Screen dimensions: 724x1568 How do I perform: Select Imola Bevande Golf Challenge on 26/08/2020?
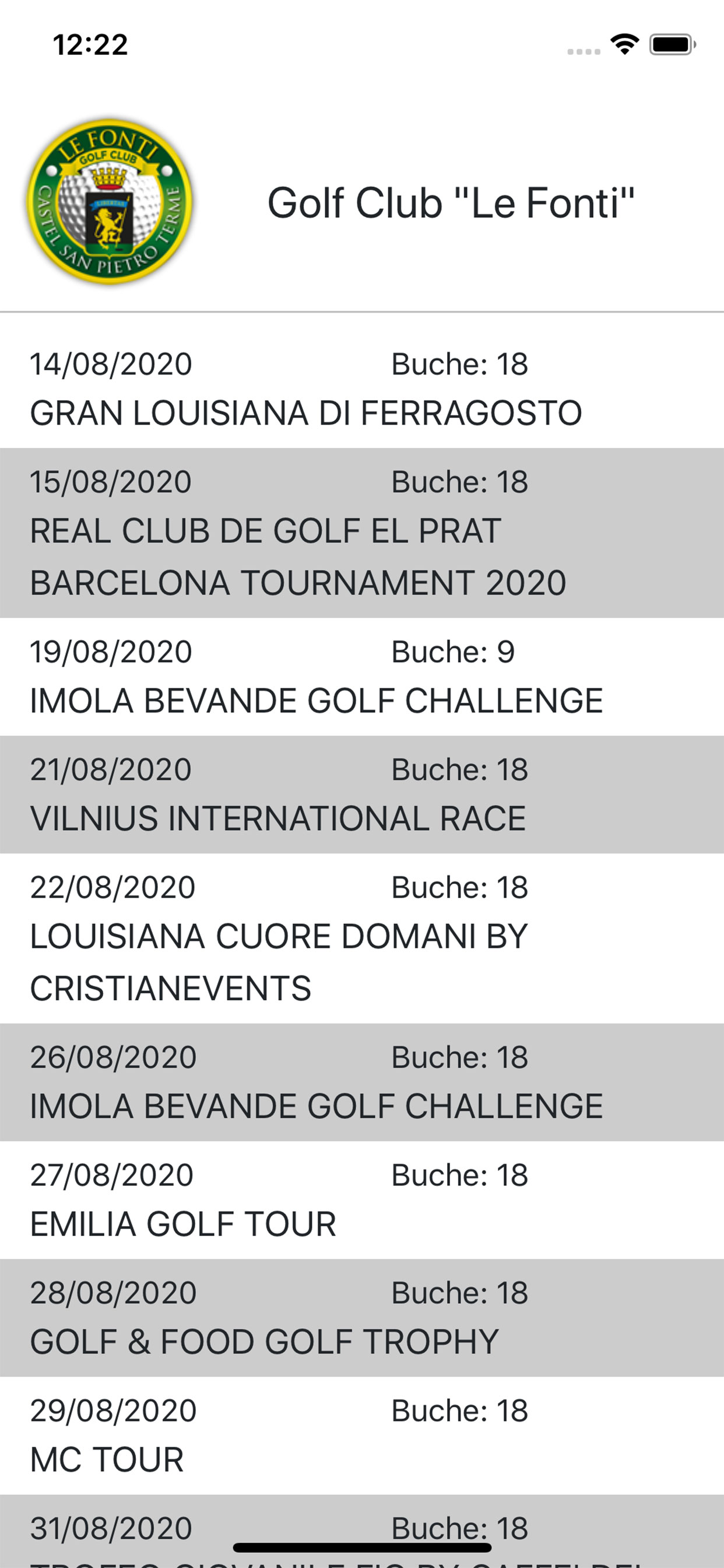[362, 1082]
